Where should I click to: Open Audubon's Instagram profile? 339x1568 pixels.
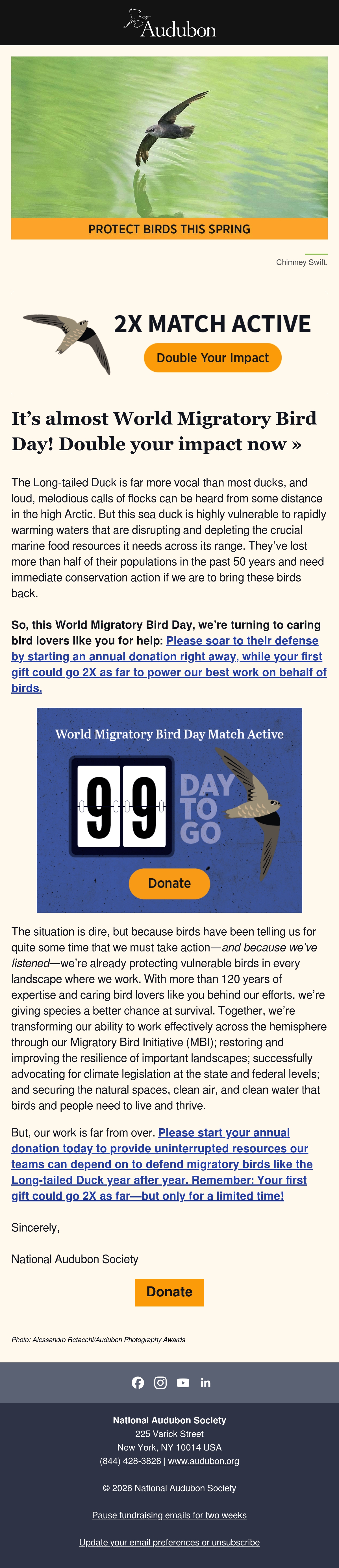(161, 1382)
